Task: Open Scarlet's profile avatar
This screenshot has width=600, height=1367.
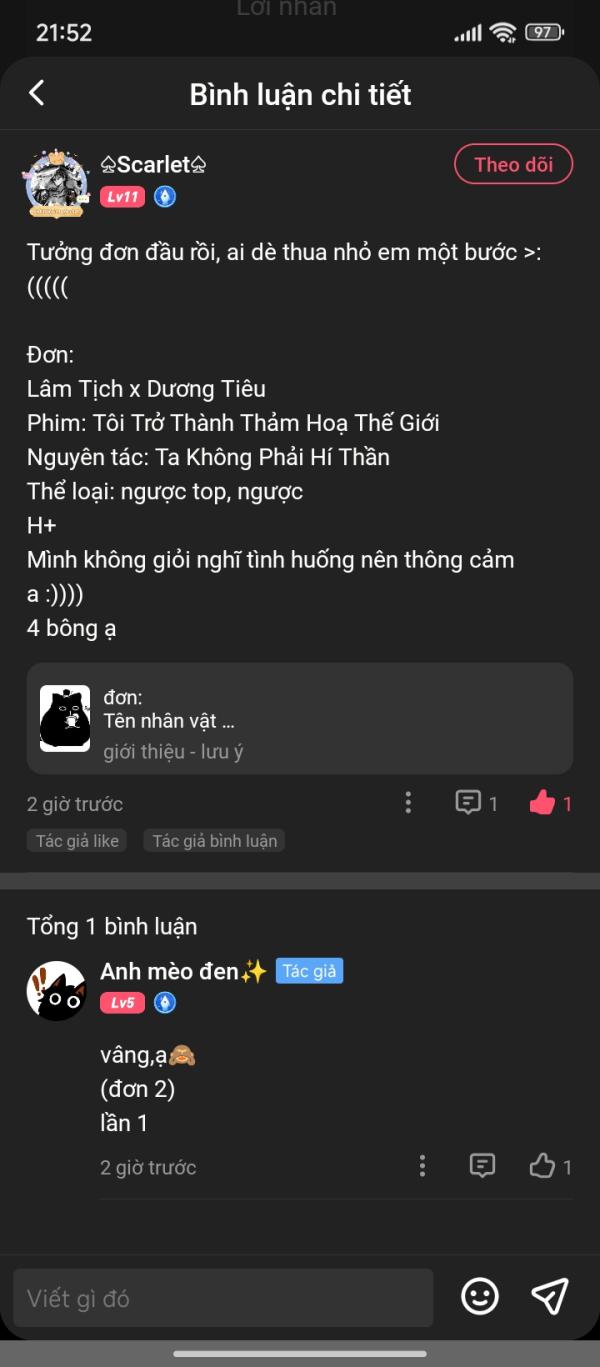Action: [57, 181]
